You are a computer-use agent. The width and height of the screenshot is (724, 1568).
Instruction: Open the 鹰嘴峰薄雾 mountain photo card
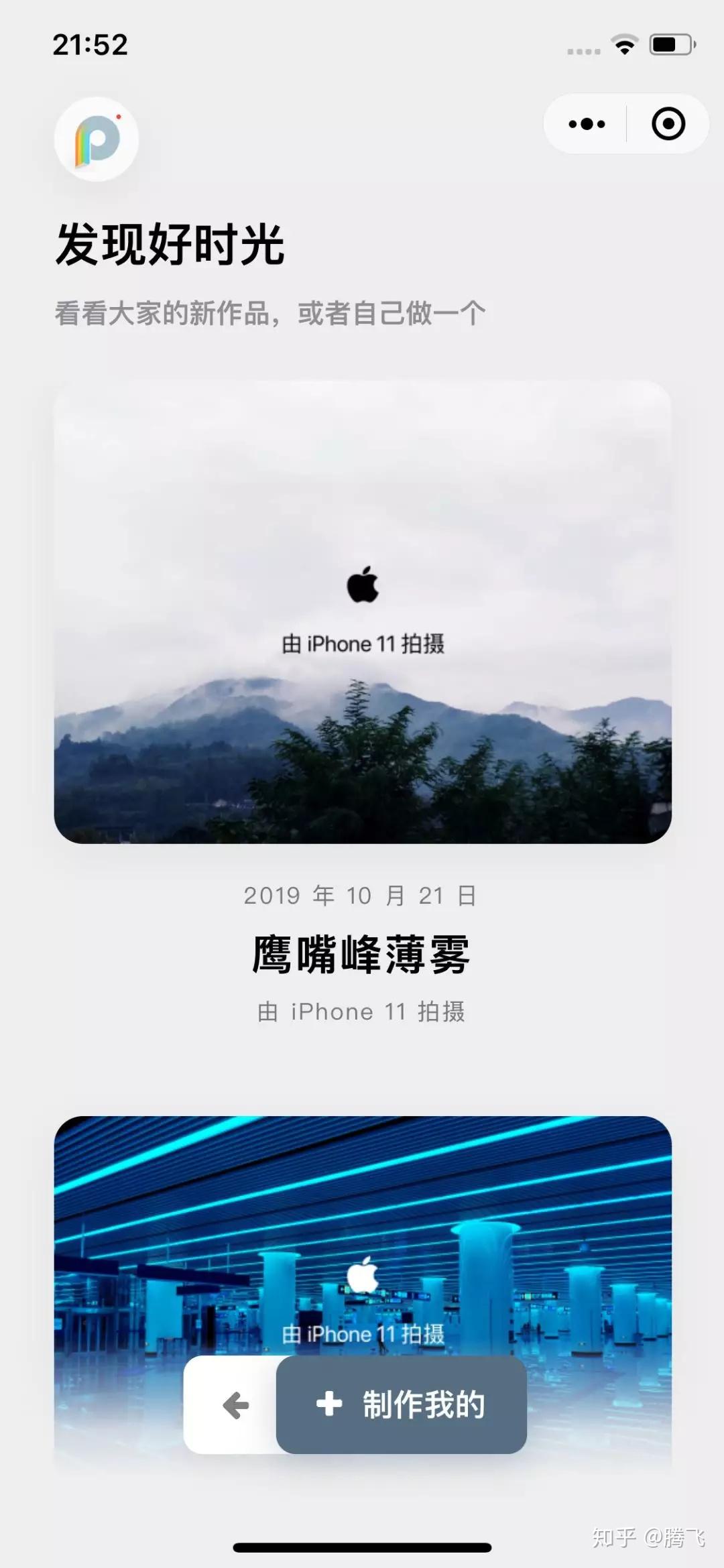coord(363,611)
